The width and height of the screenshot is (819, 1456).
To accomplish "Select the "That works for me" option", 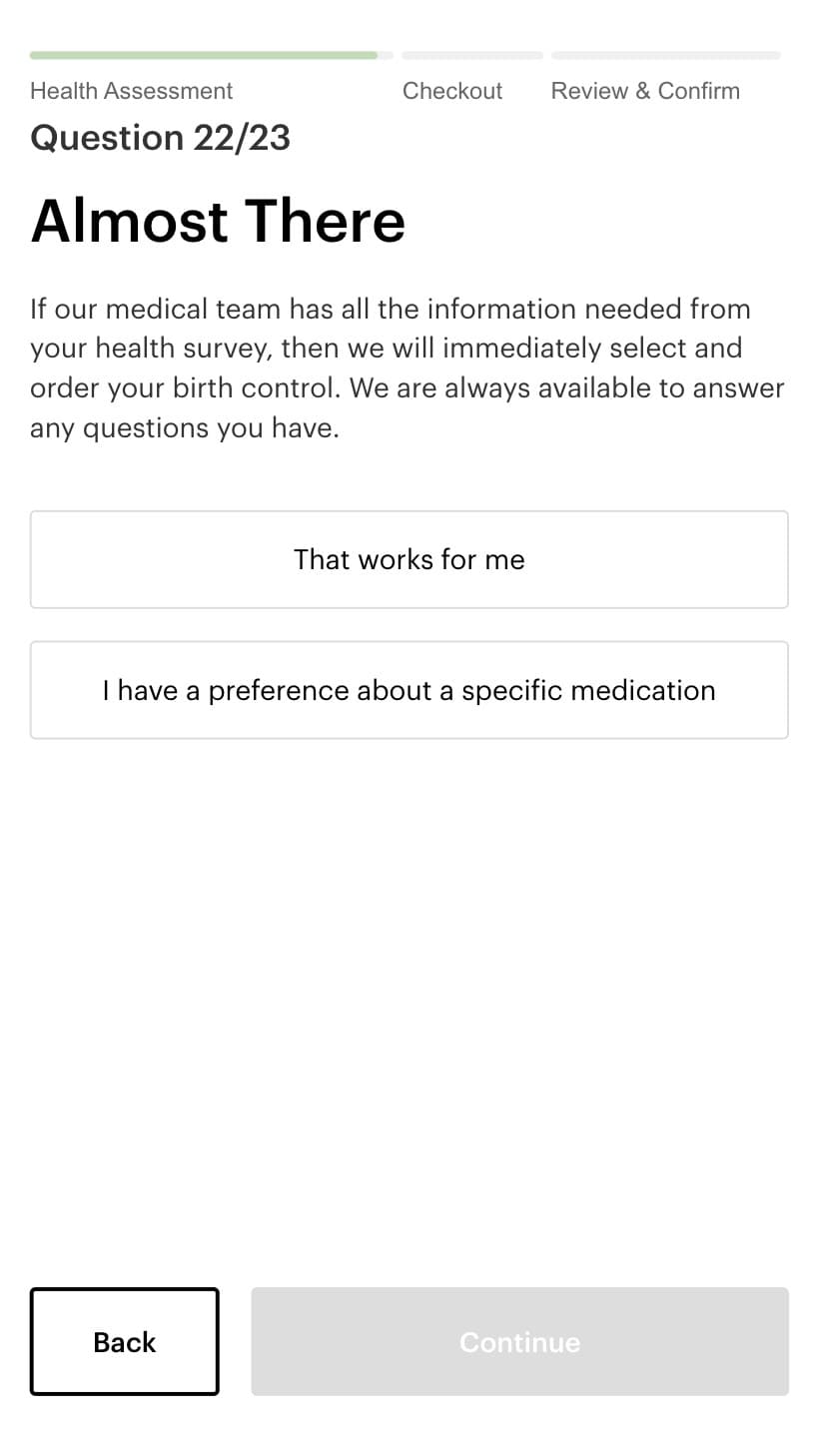I will click(409, 559).
